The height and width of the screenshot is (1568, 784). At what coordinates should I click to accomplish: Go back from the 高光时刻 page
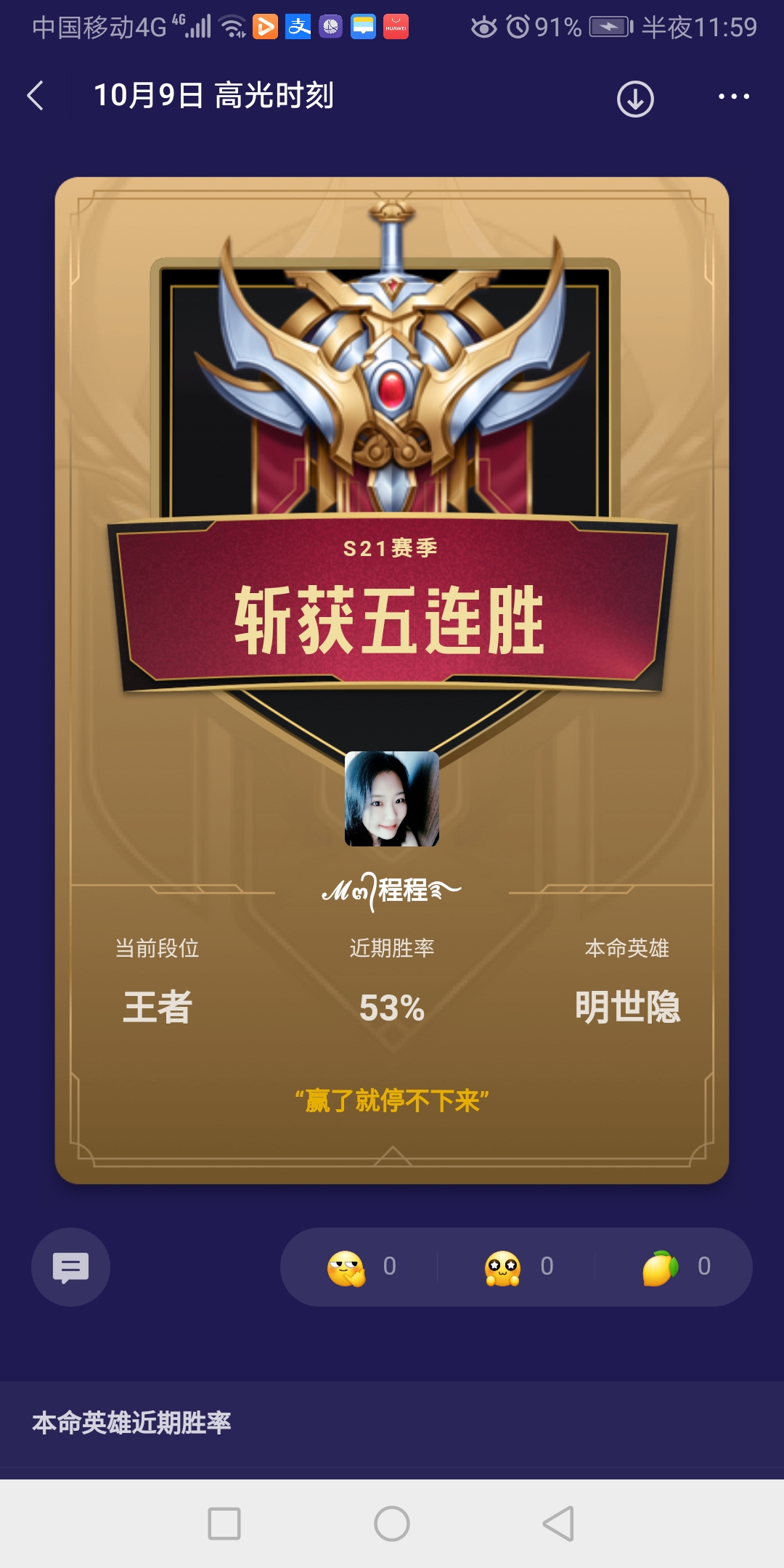[35, 96]
